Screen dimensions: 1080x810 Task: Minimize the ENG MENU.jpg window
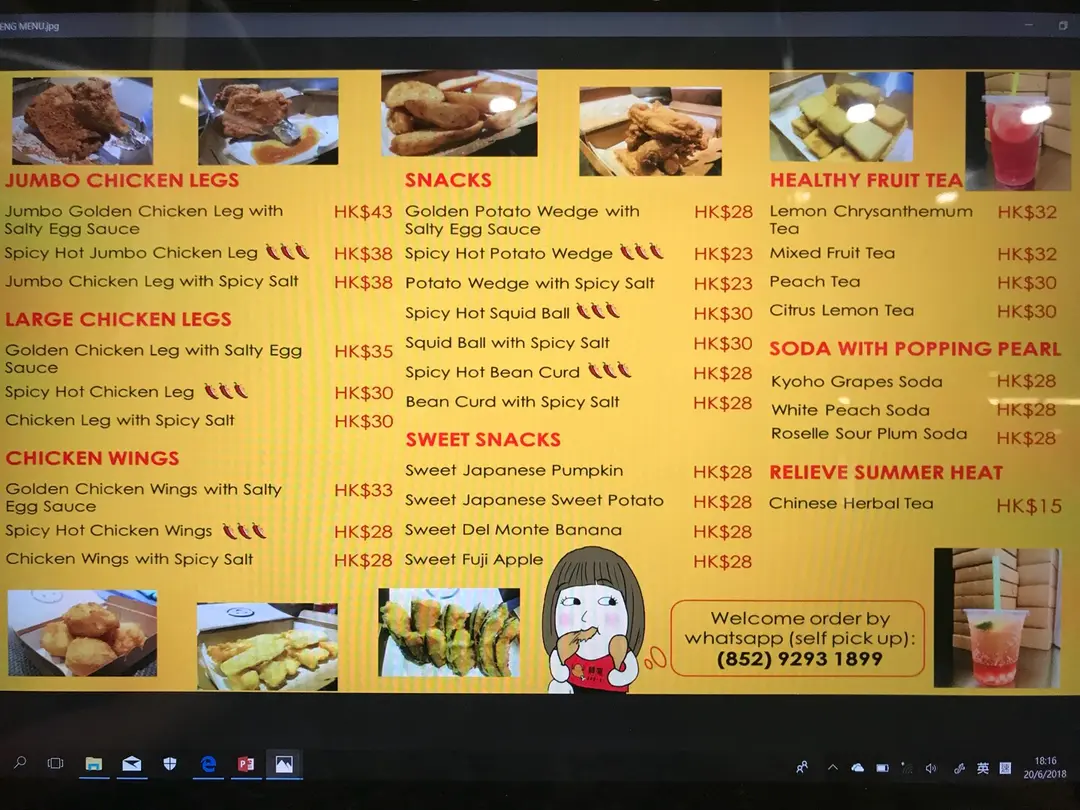(1030, 26)
